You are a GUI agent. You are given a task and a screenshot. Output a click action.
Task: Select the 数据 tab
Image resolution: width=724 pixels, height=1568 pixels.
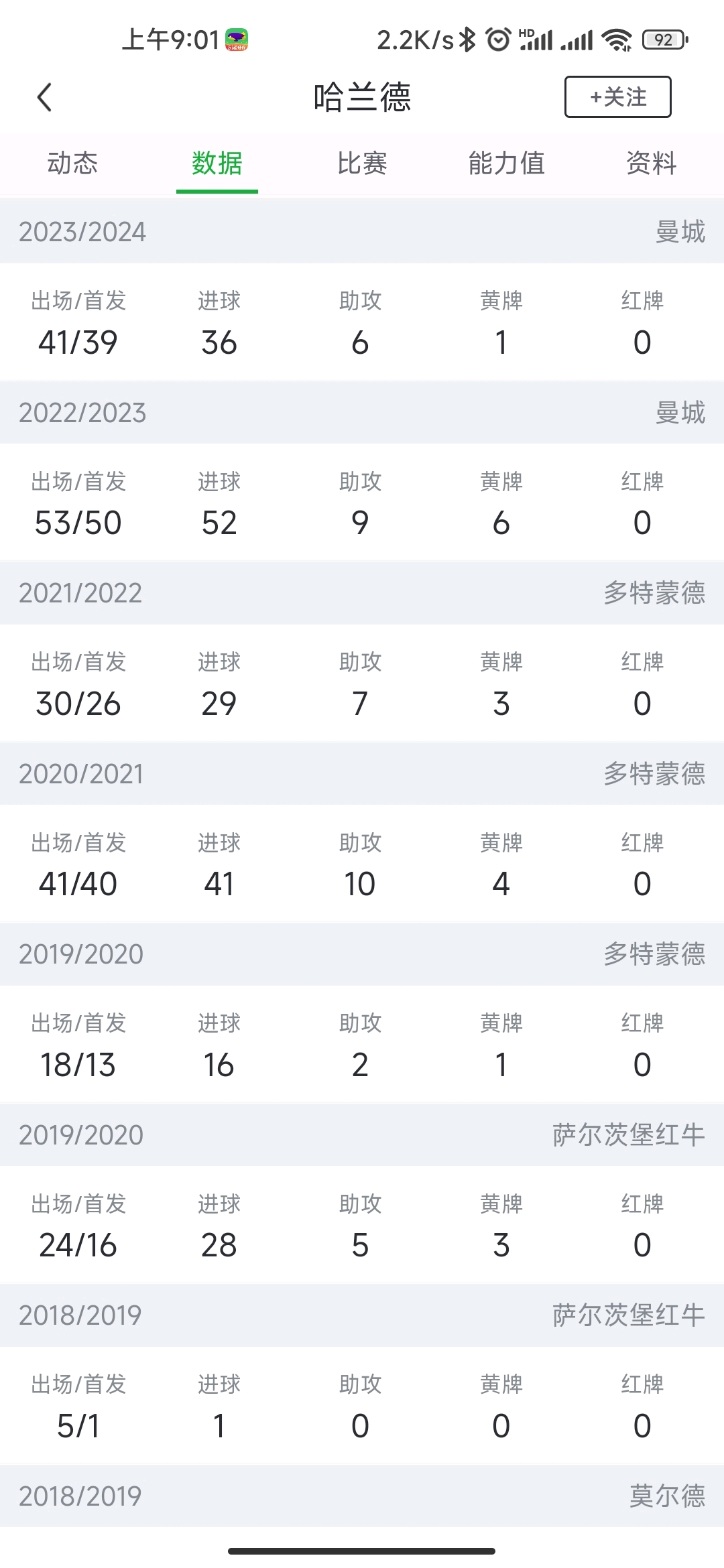pyautogui.click(x=217, y=163)
